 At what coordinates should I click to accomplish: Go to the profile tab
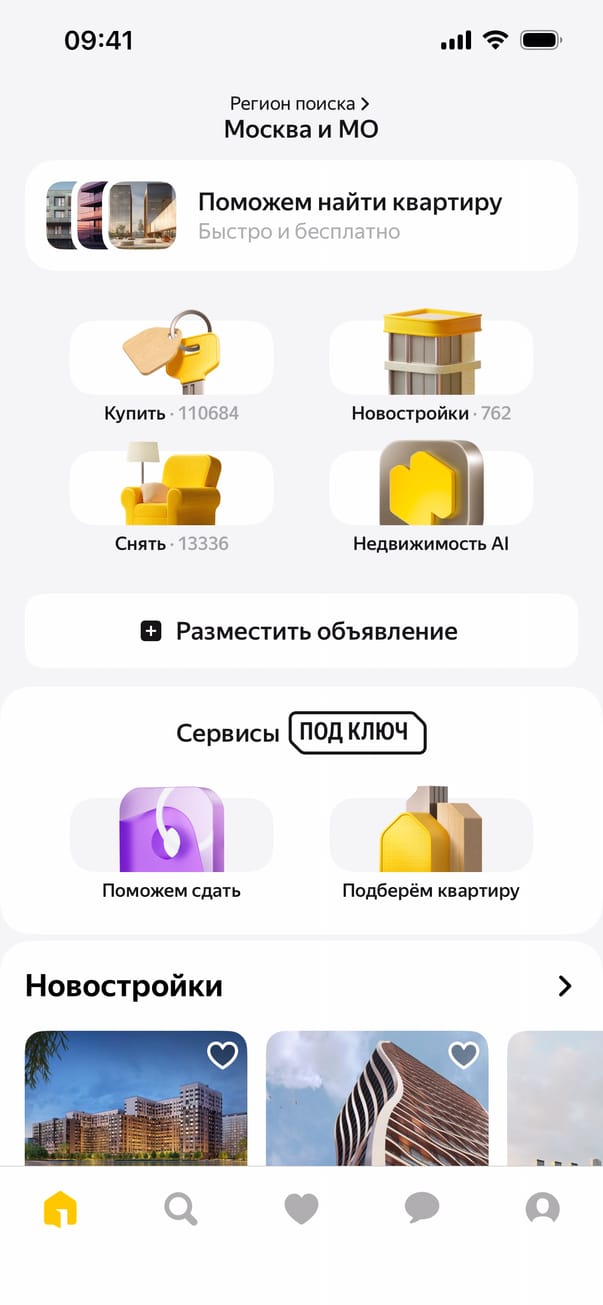click(542, 1209)
